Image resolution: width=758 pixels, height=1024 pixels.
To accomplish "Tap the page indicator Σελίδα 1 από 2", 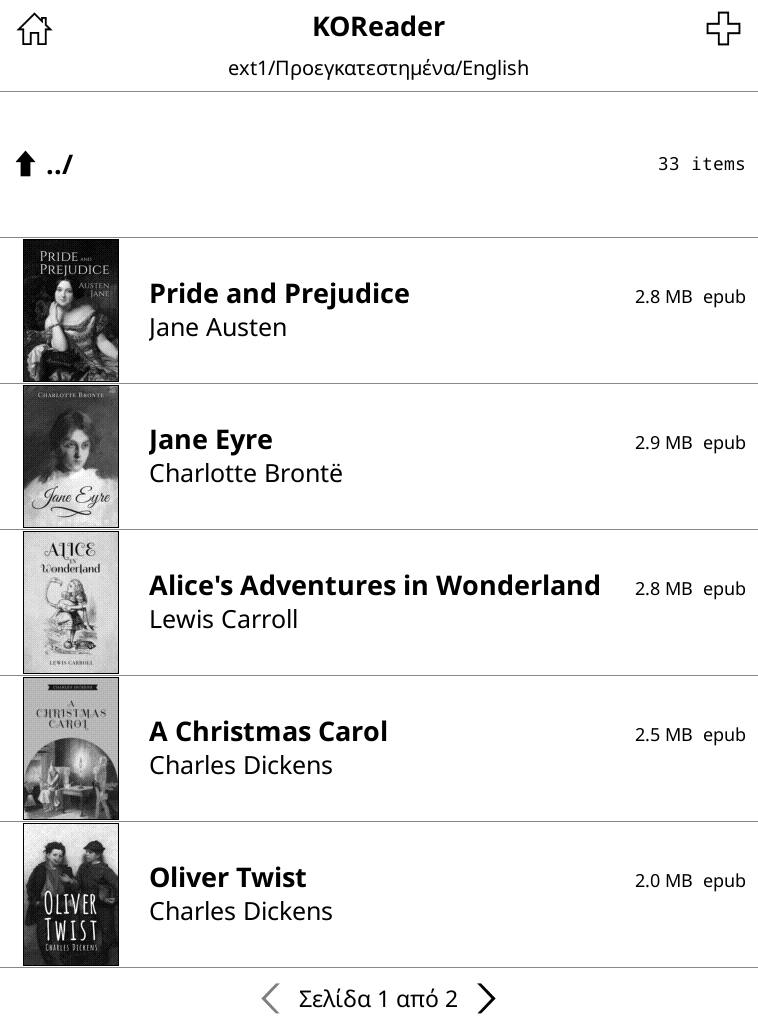I will click(378, 998).
